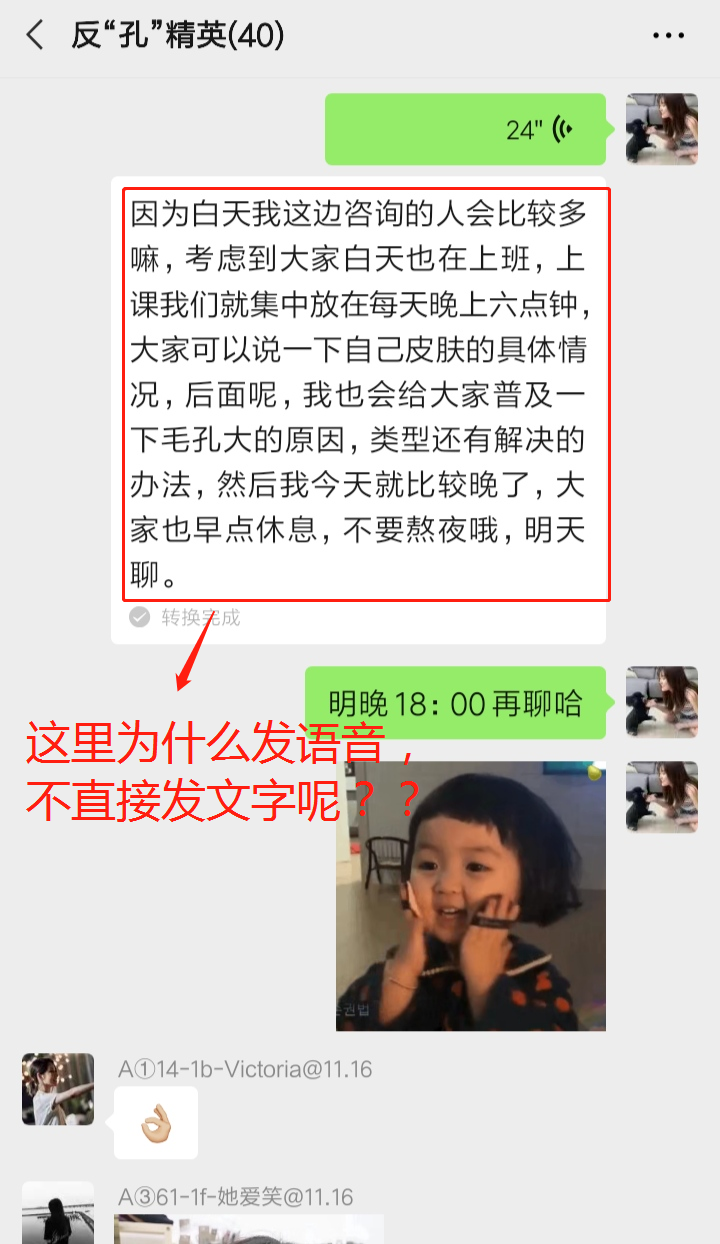Open Victoria's profile avatar

point(58,1089)
